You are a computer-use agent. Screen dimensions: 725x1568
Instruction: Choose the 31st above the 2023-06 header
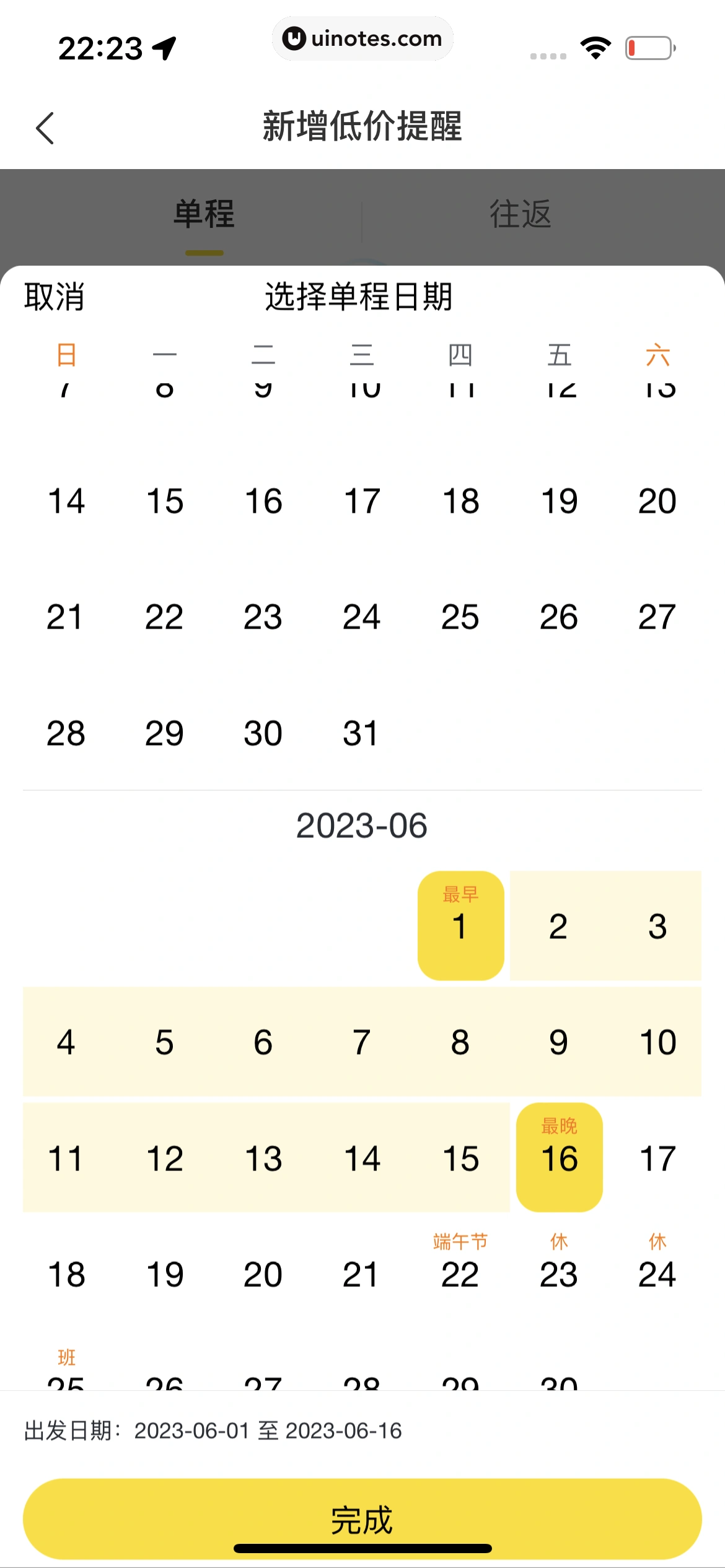(361, 733)
